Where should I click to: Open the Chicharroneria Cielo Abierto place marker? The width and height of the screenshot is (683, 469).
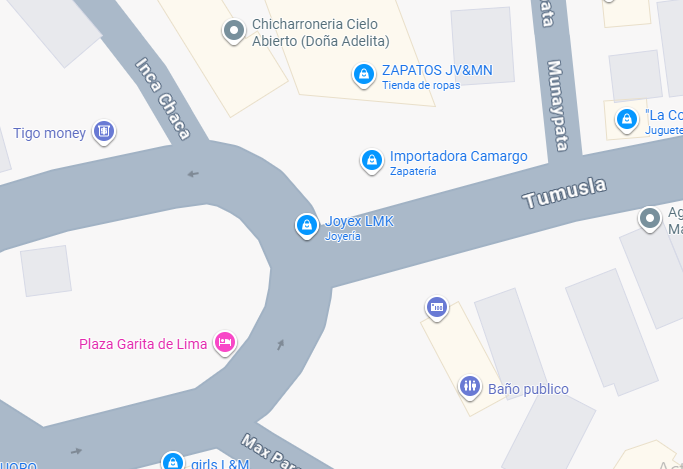[x=234, y=31]
